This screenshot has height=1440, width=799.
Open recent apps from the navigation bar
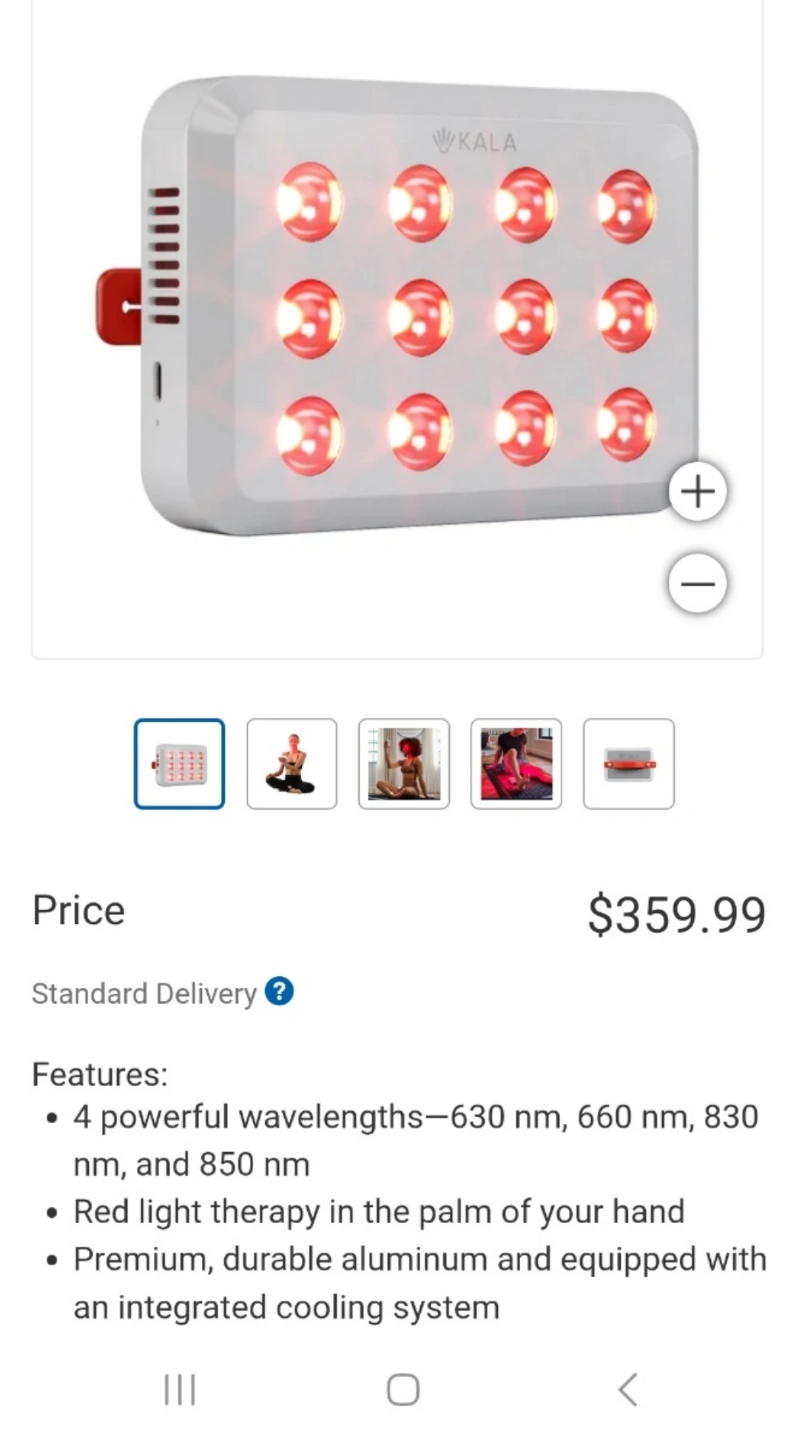[180, 1390]
